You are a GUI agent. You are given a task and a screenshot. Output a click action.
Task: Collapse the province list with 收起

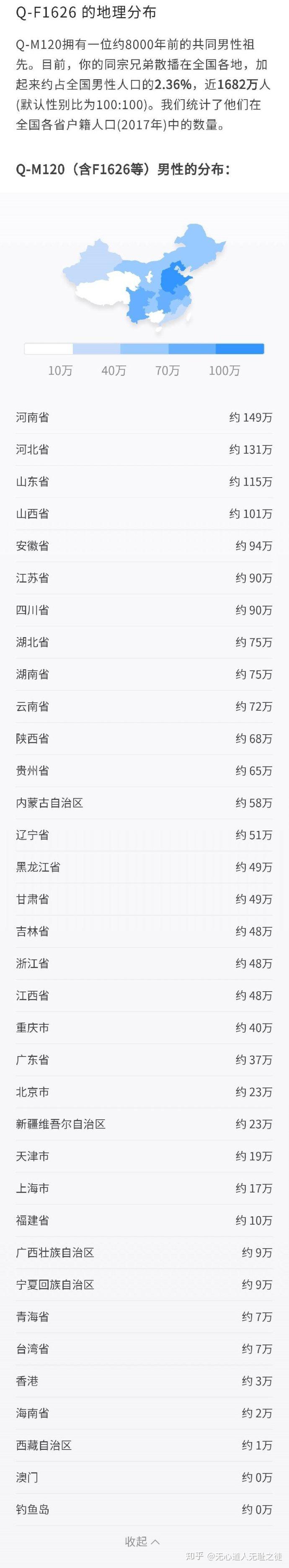click(142, 1541)
